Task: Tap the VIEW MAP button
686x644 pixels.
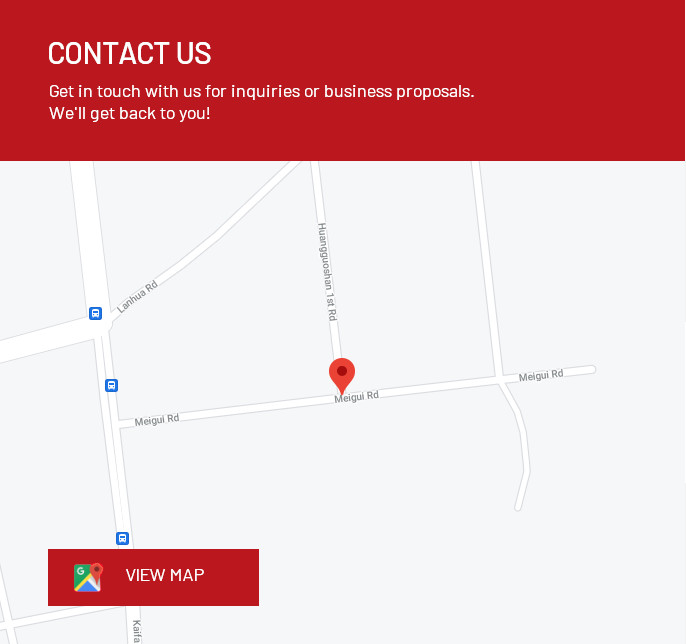Action: click(x=153, y=577)
